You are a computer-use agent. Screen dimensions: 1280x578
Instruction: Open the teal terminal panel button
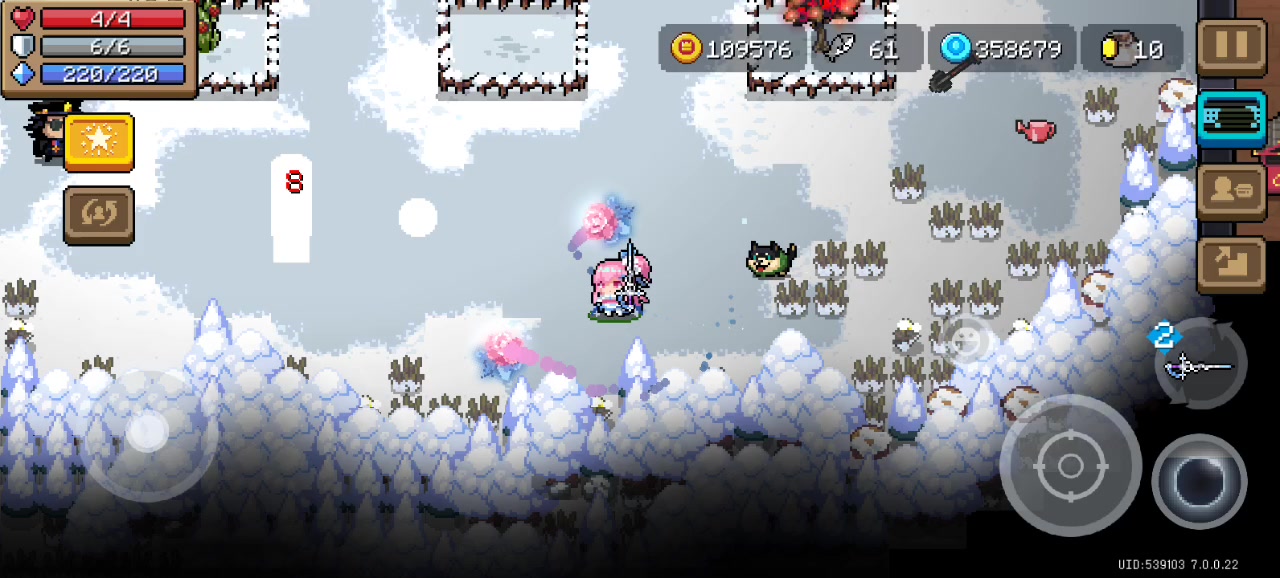tap(1231, 118)
